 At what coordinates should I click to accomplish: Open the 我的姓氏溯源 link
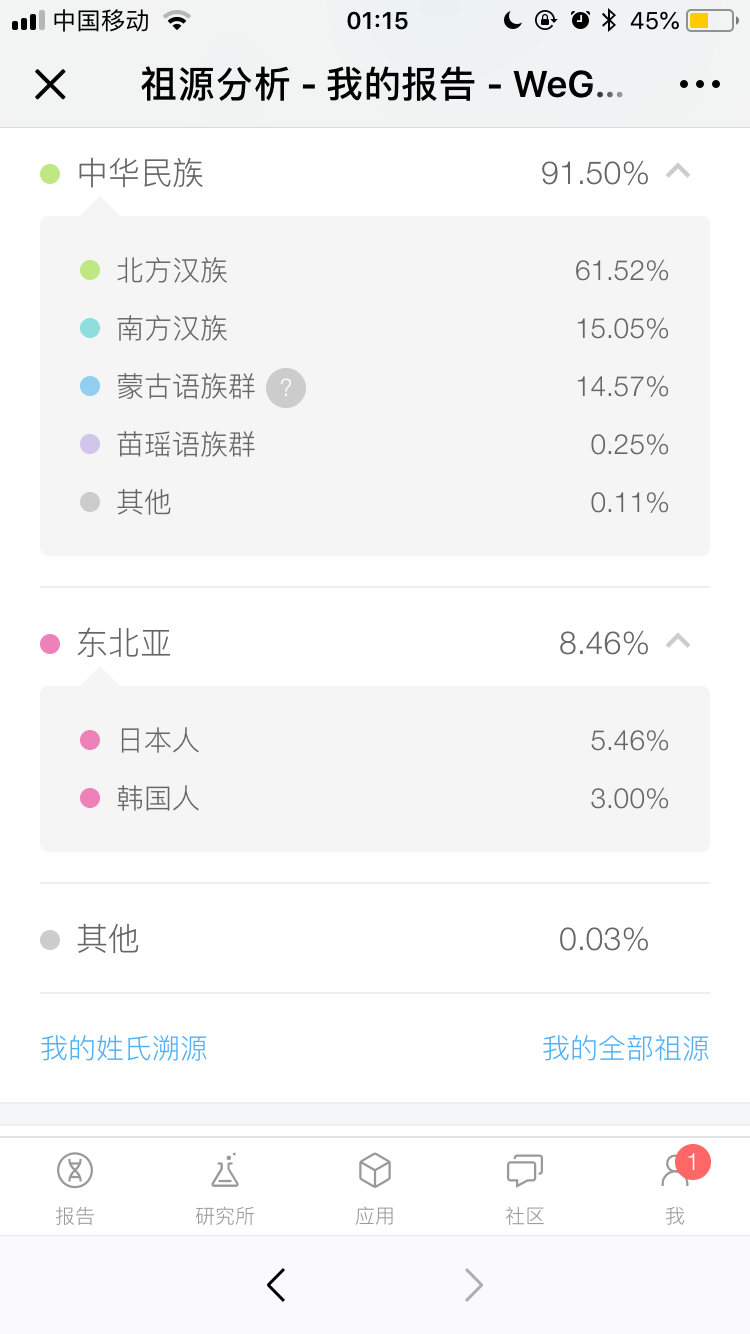coord(124,1048)
